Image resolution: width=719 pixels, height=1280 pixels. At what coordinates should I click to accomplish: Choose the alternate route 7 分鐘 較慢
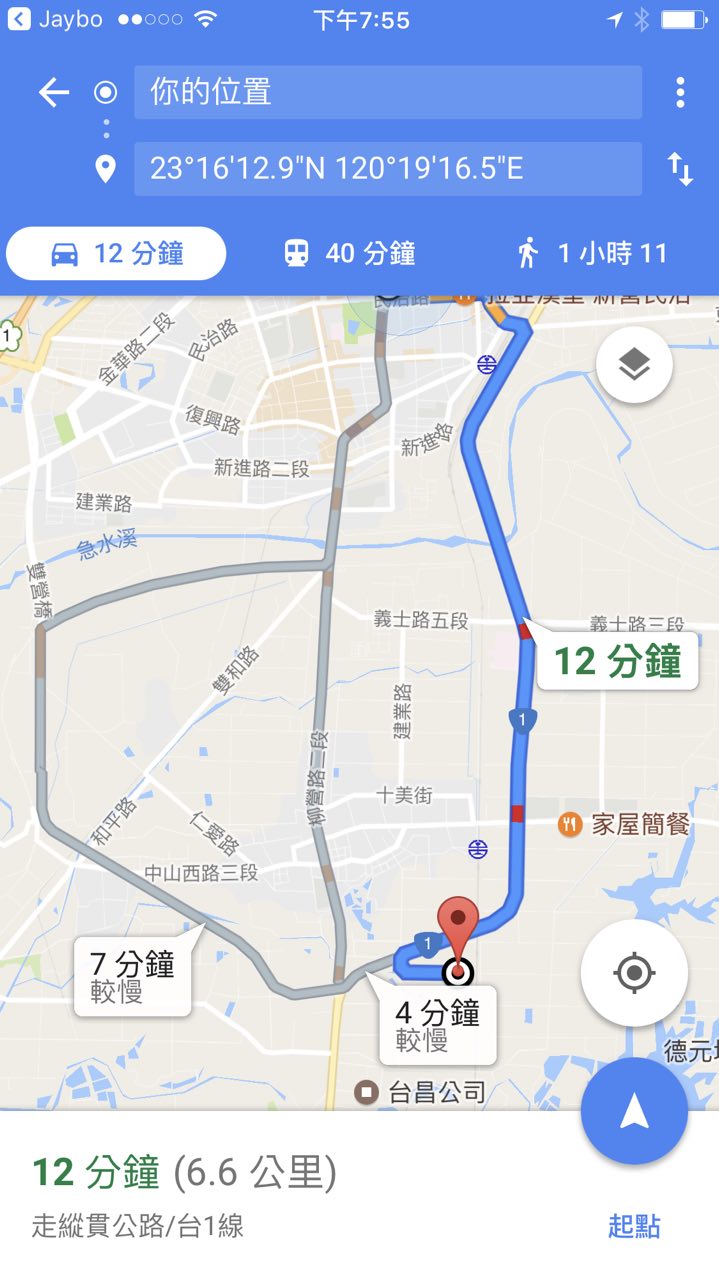click(x=132, y=976)
